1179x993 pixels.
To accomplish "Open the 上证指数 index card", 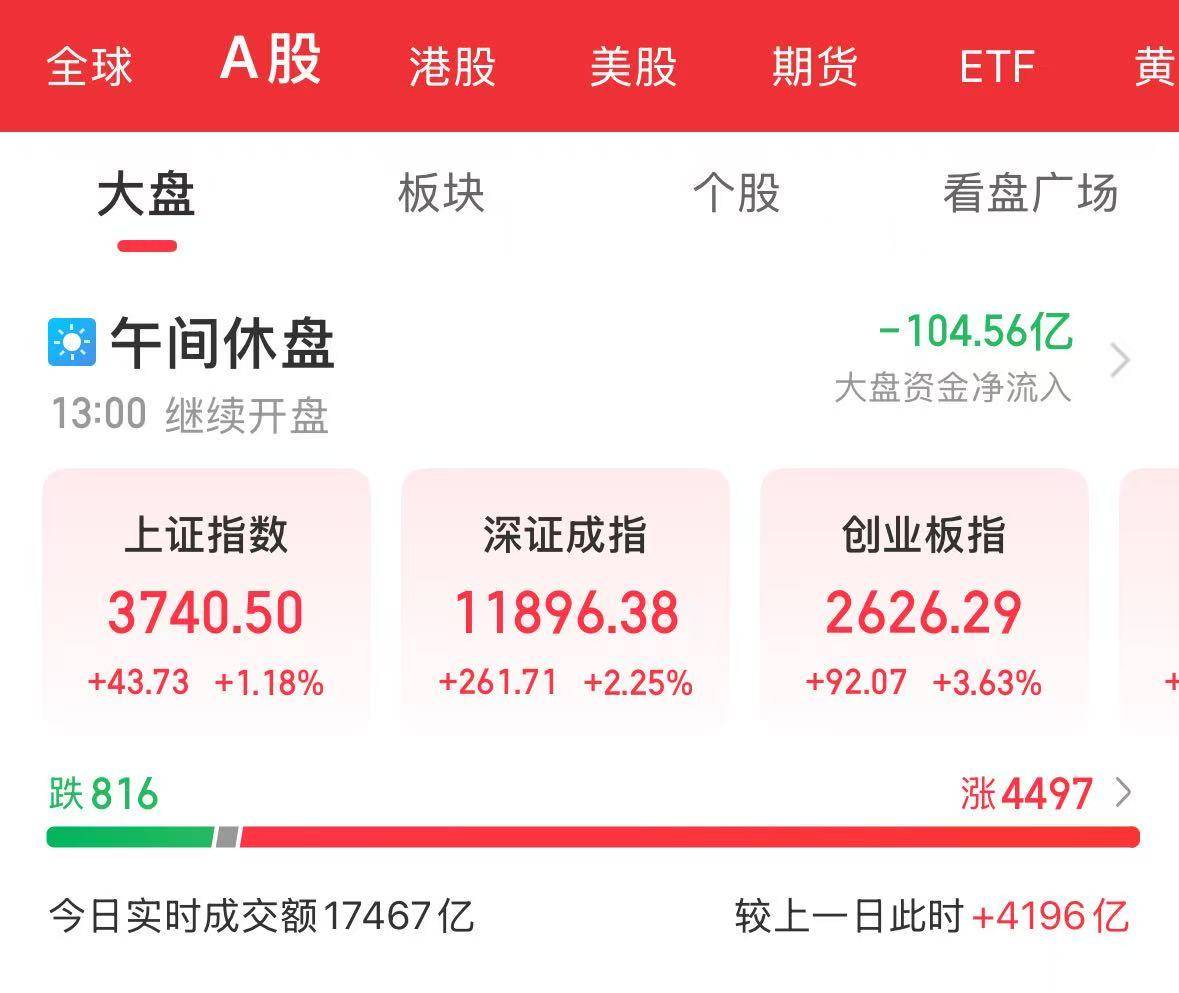I will pyautogui.click(x=206, y=600).
